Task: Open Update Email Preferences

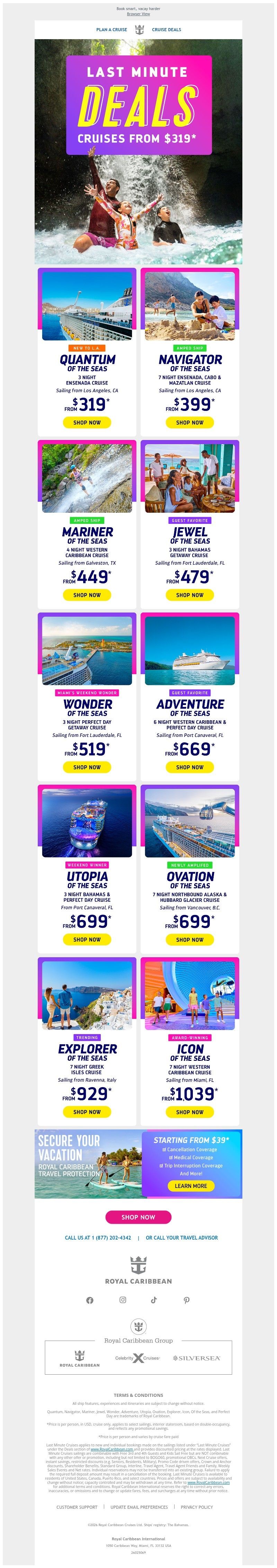Action: pos(139,1507)
